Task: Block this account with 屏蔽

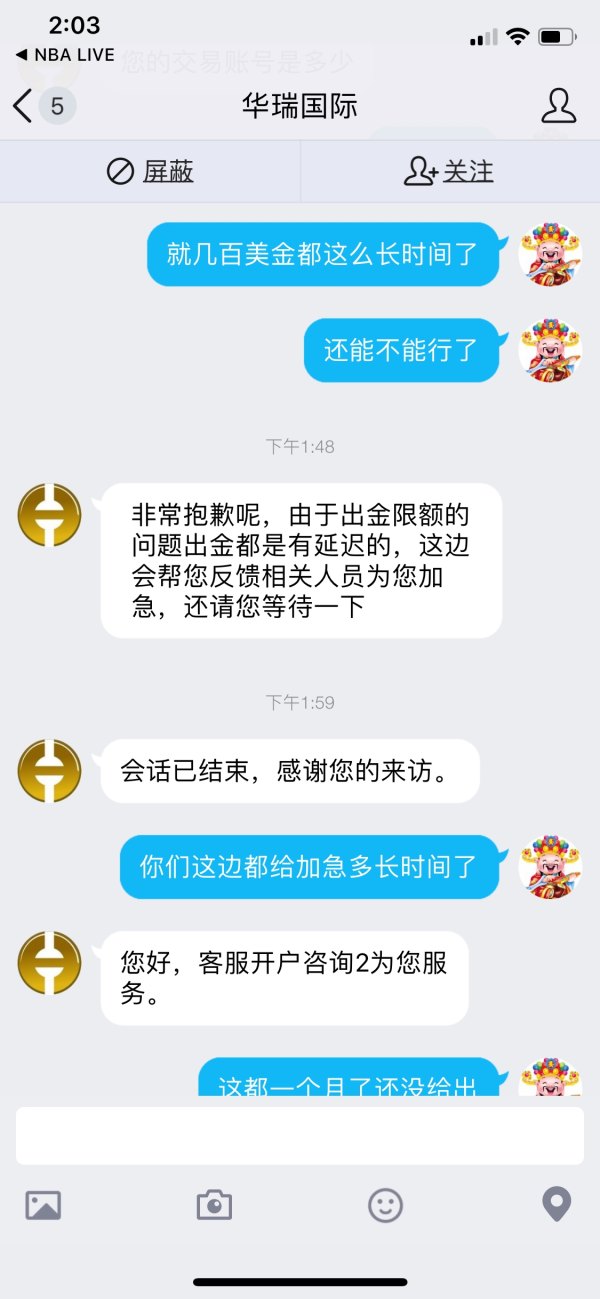Action: [x=150, y=172]
